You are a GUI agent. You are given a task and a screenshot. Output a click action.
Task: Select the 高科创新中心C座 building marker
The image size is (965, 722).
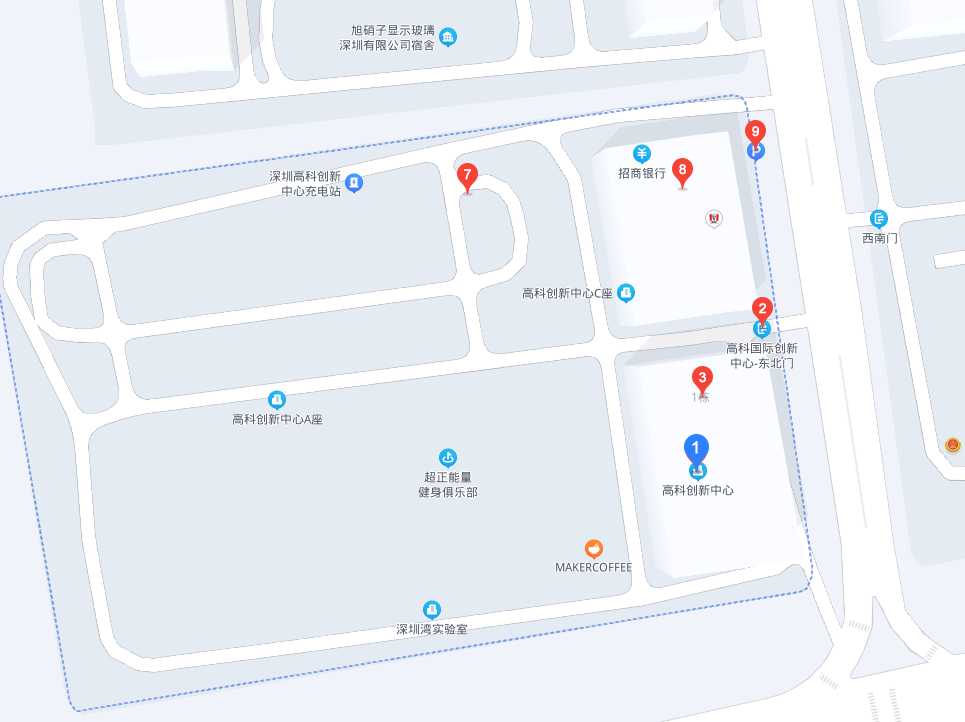coord(626,293)
